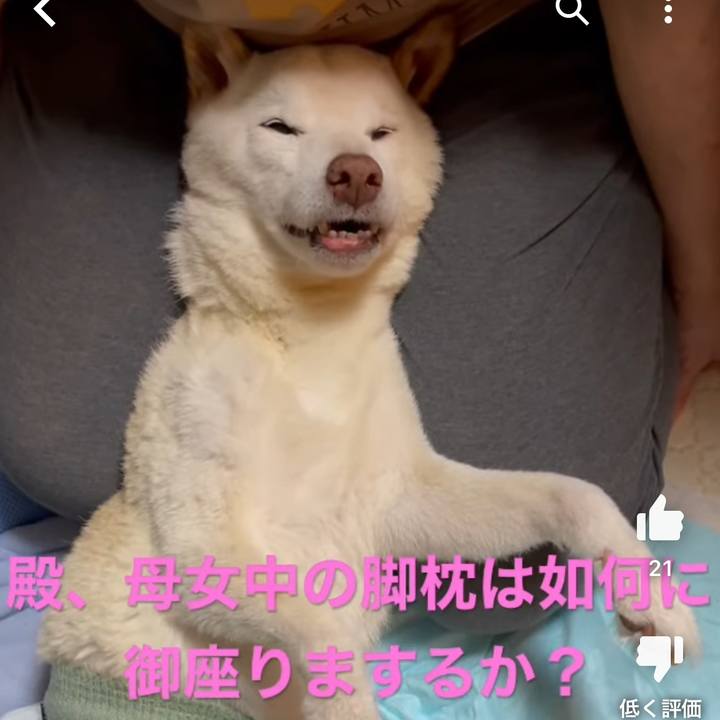720x720 pixels.
Task: Open the three-dot overflow menu
Action: (668, 12)
